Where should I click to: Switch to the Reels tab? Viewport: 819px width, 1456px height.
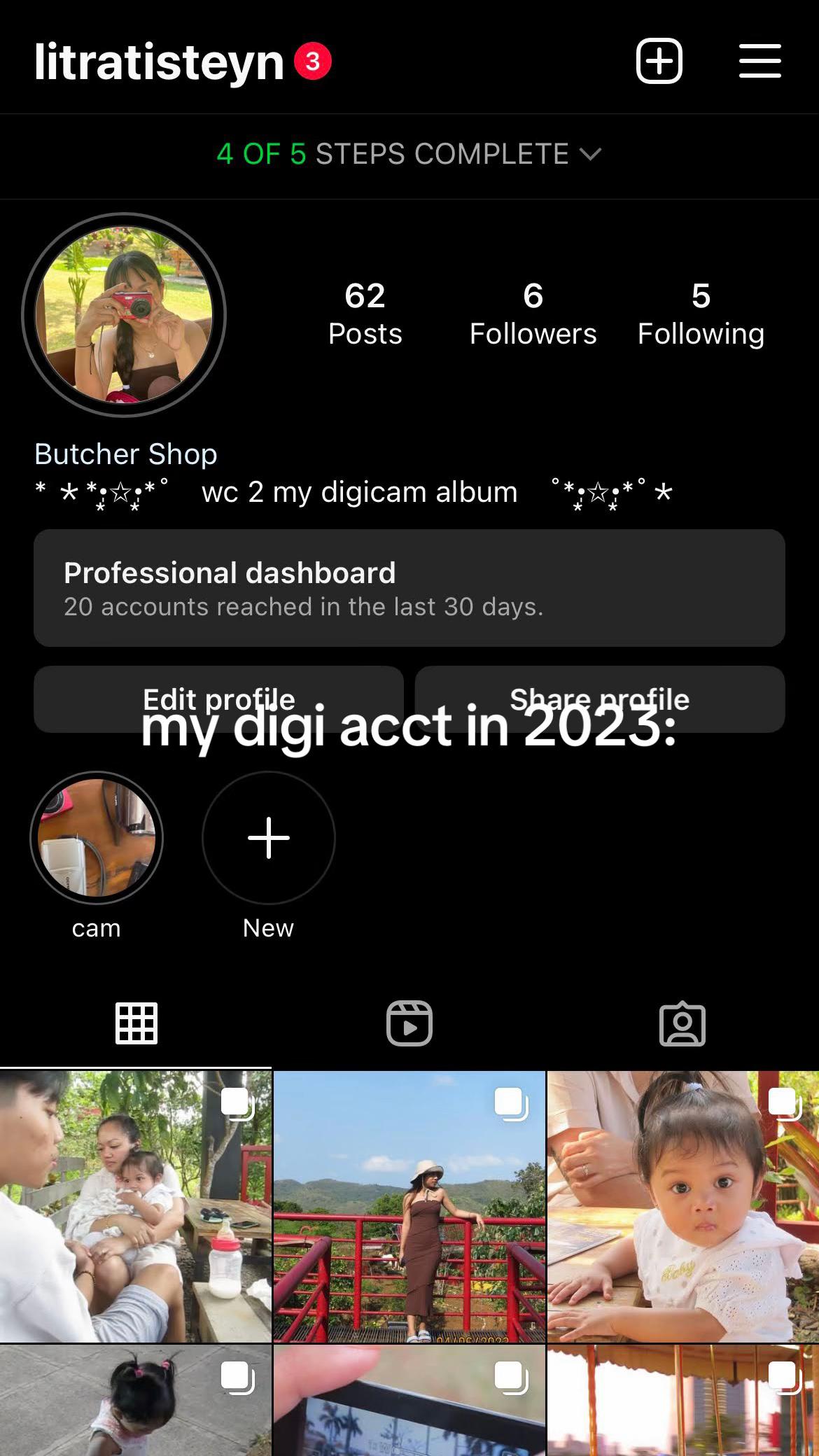point(409,1023)
